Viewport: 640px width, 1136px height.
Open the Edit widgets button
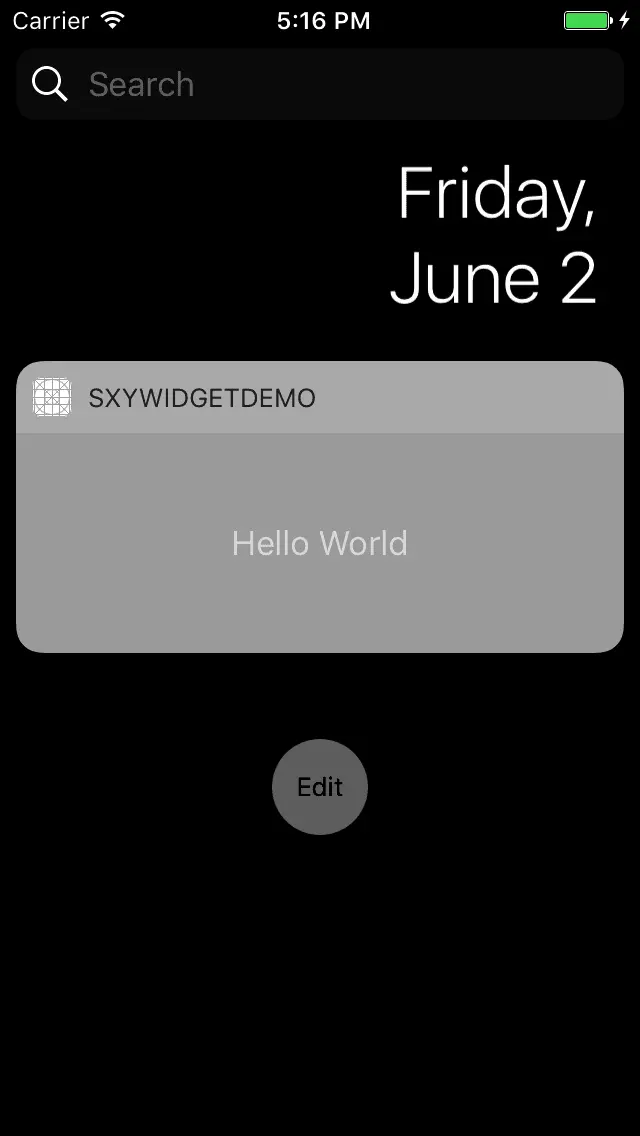[320, 787]
